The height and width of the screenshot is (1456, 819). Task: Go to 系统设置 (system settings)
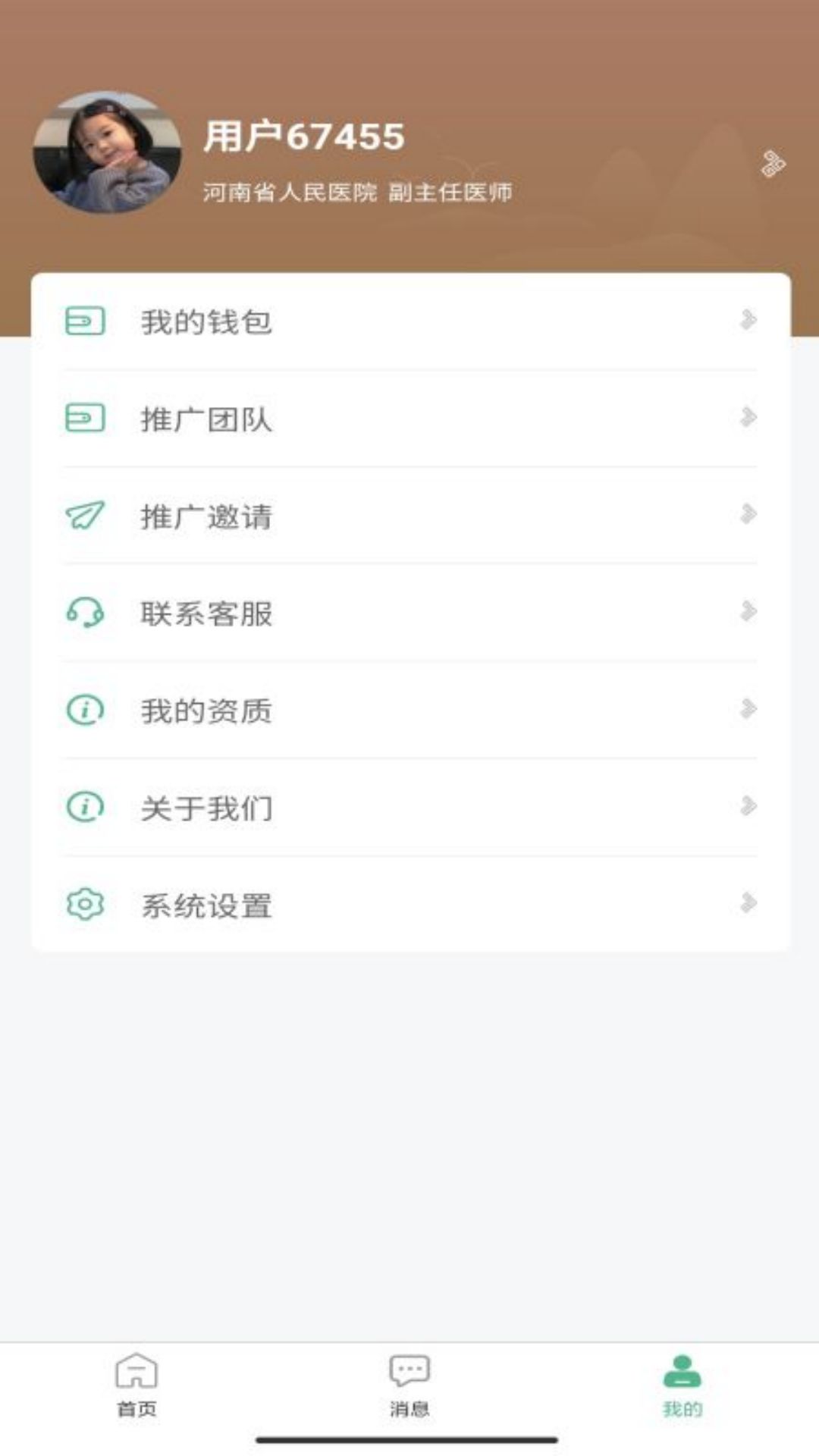pyautogui.click(x=409, y=905)
